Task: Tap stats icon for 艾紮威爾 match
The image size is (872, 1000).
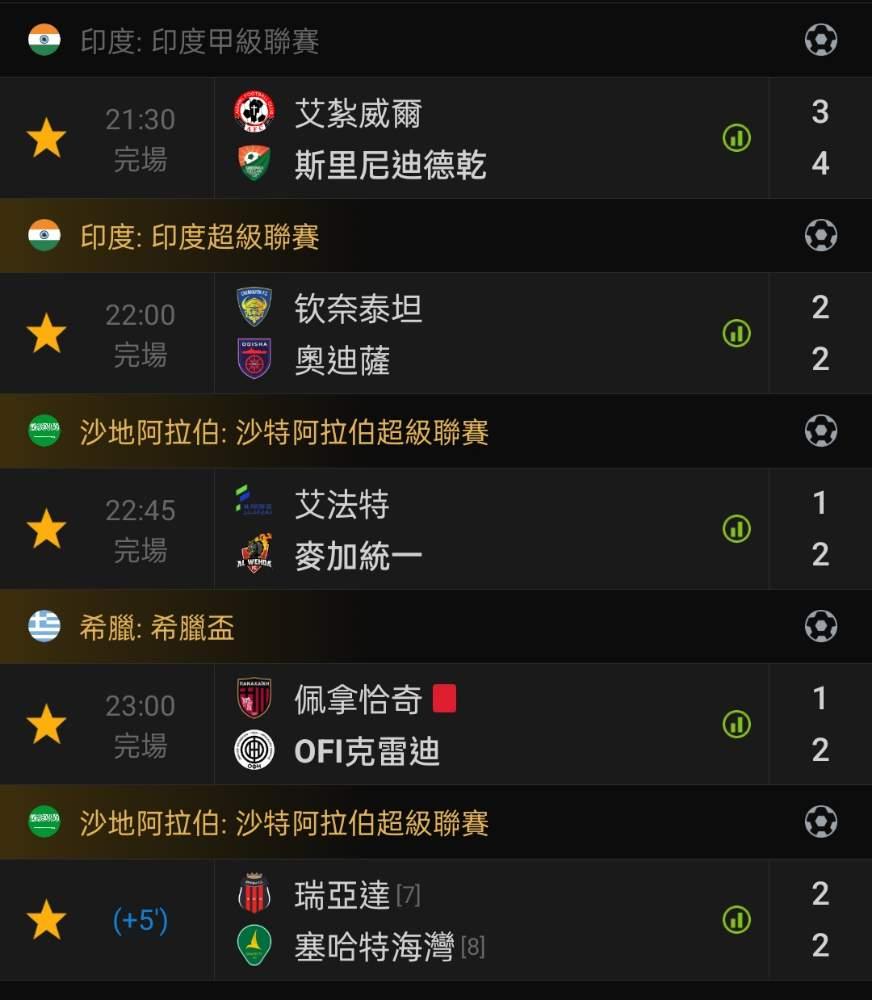Action: tap(736, 138)
